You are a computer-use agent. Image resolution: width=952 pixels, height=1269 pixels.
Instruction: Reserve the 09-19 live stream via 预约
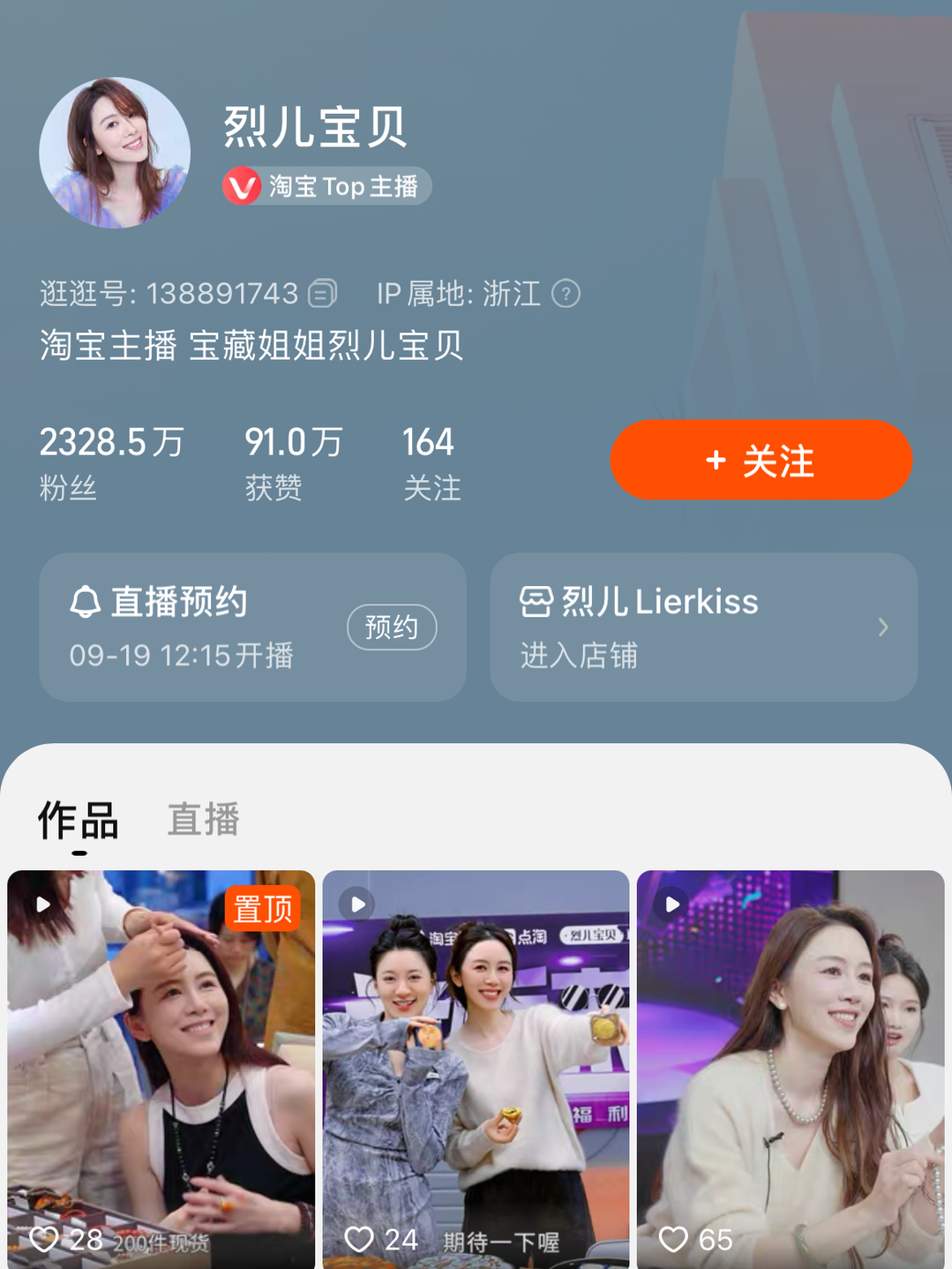(392, 627)
